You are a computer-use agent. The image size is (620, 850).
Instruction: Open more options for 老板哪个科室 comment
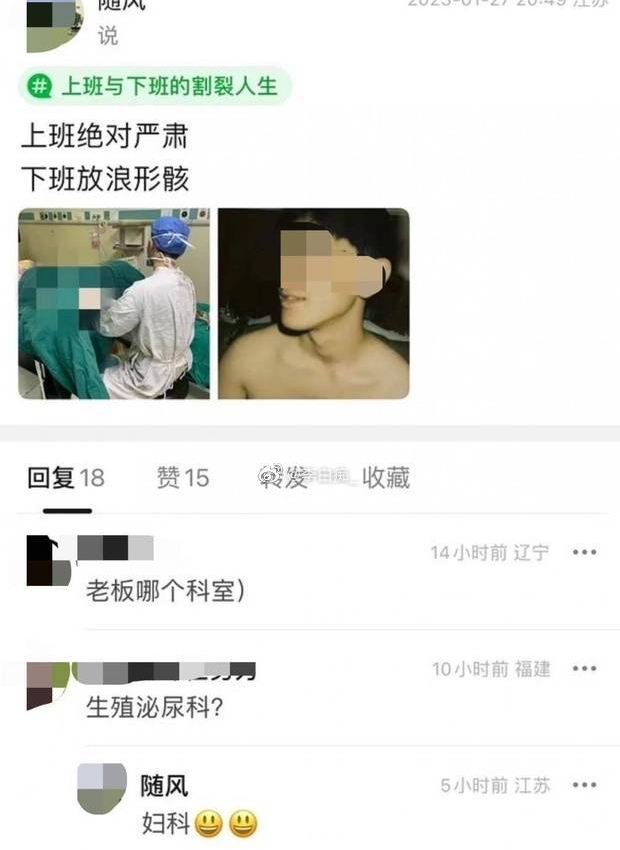(x=584, y=552)
